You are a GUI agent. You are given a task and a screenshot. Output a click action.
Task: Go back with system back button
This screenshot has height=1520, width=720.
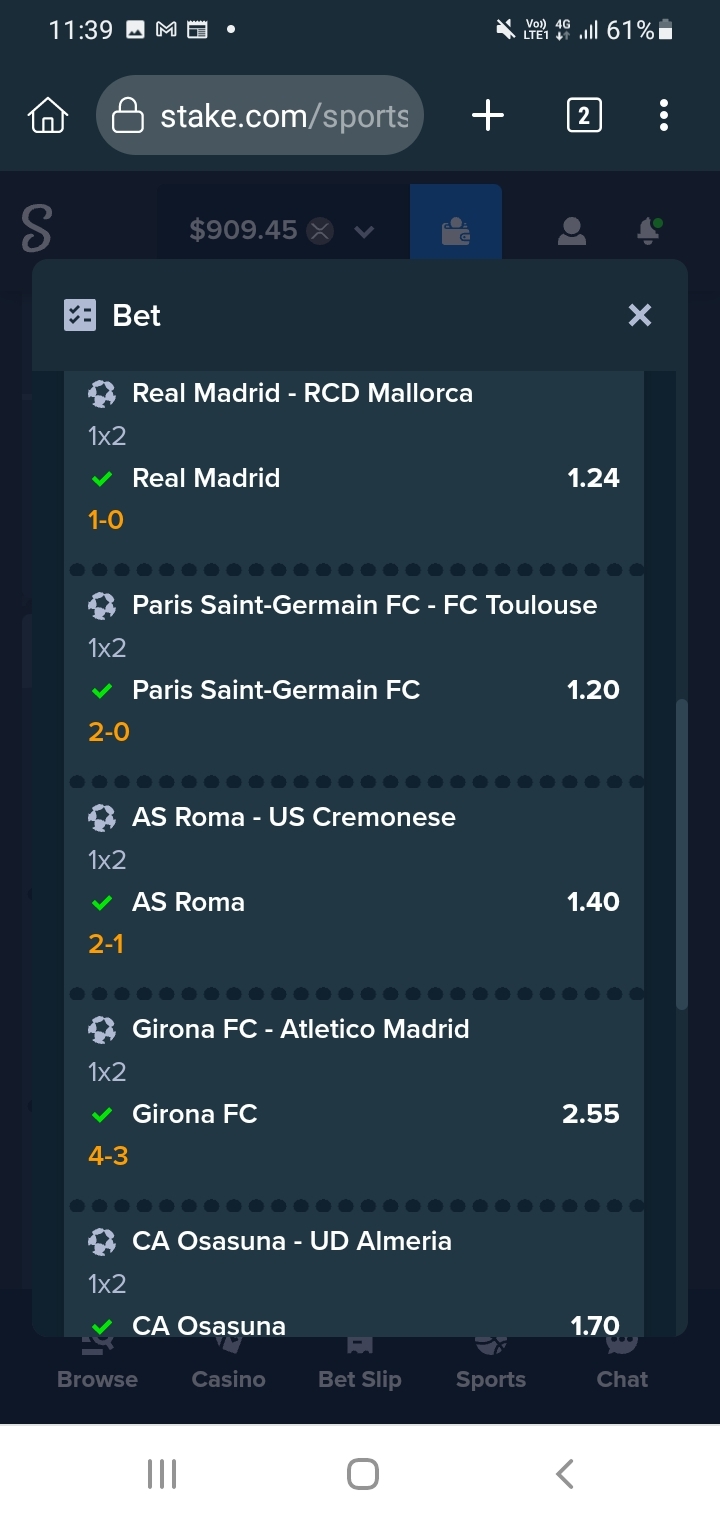[564, 1473]
